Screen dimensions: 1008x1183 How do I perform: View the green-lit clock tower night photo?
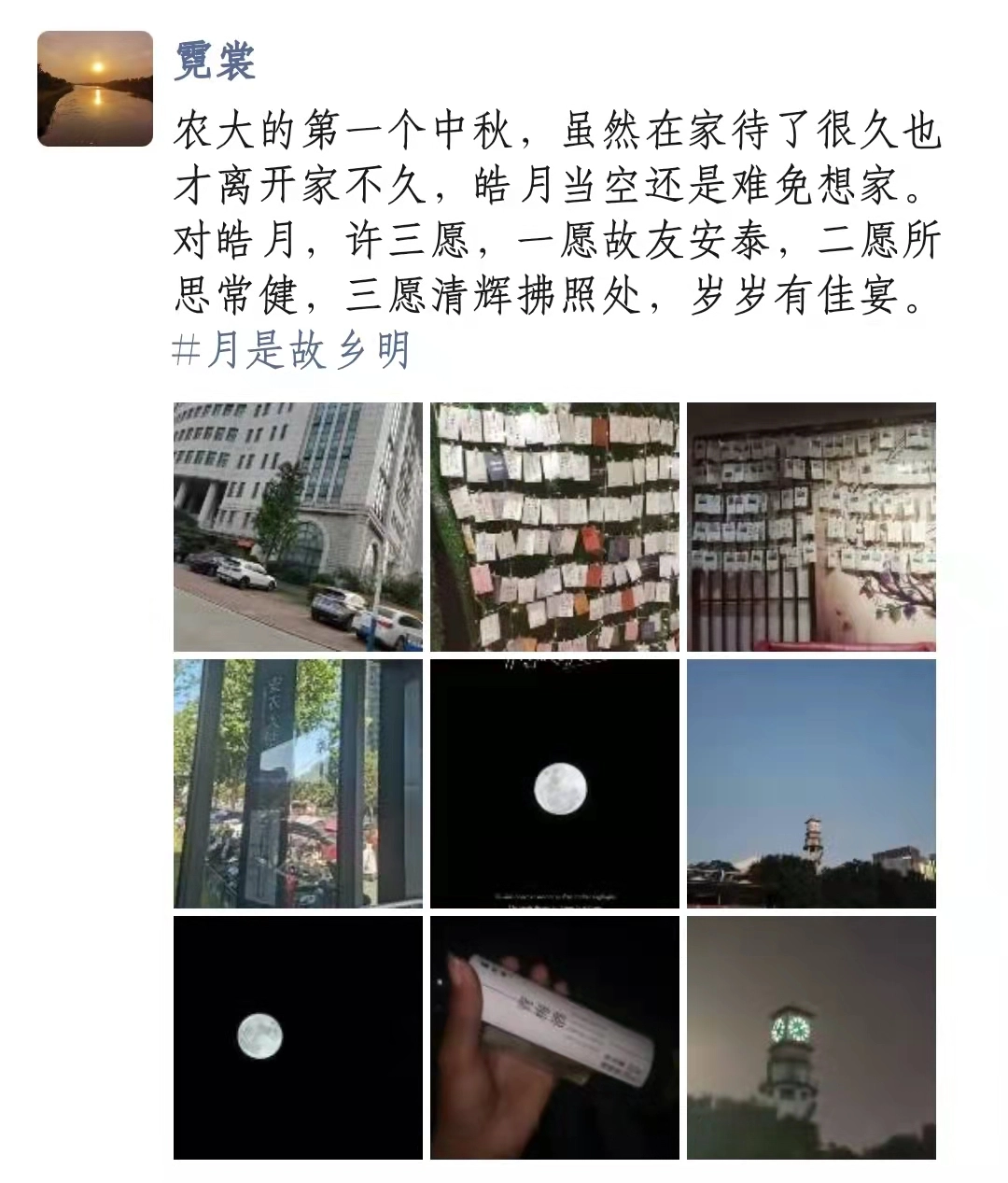pos(811,1037)
